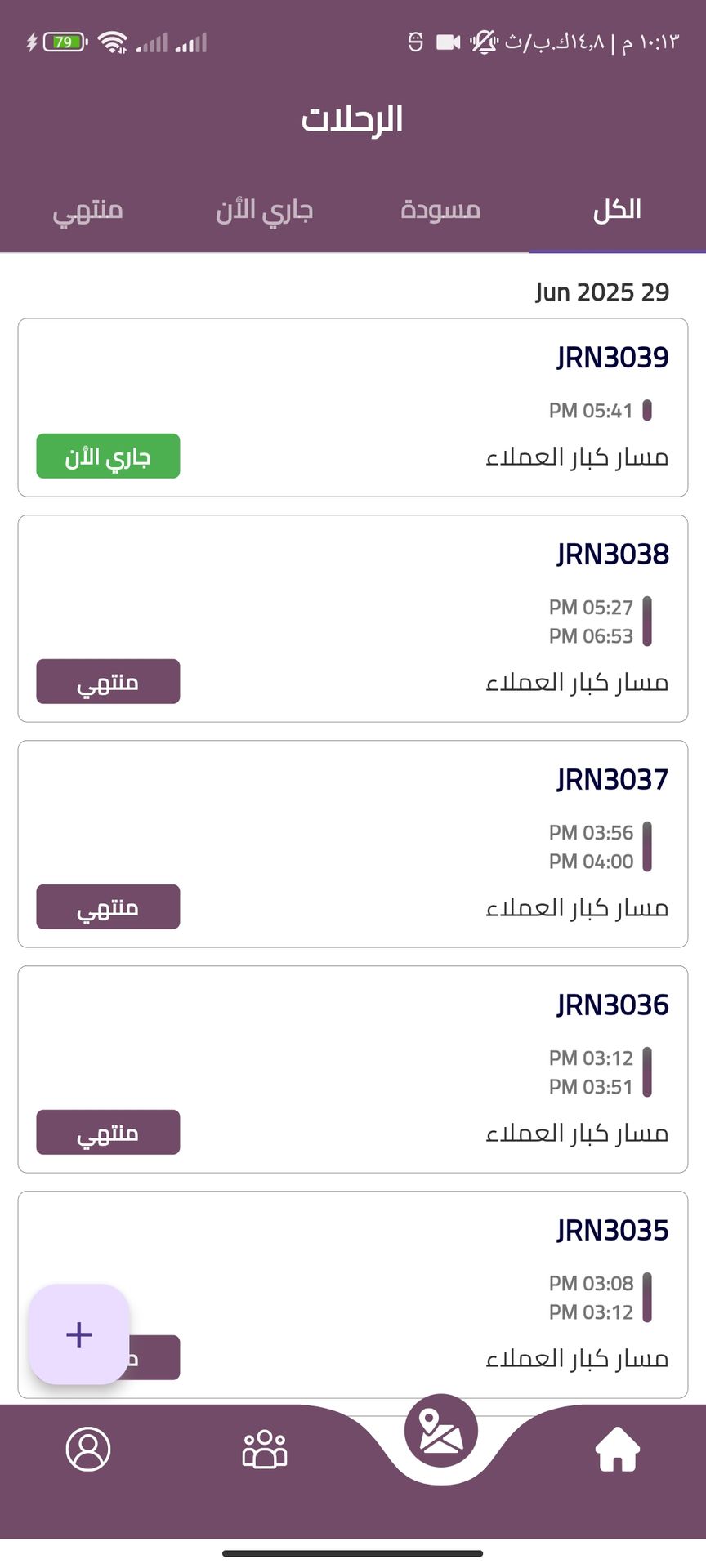Open the group members tab
The height and width of the screenshot is (1568, 706).
265,1450
